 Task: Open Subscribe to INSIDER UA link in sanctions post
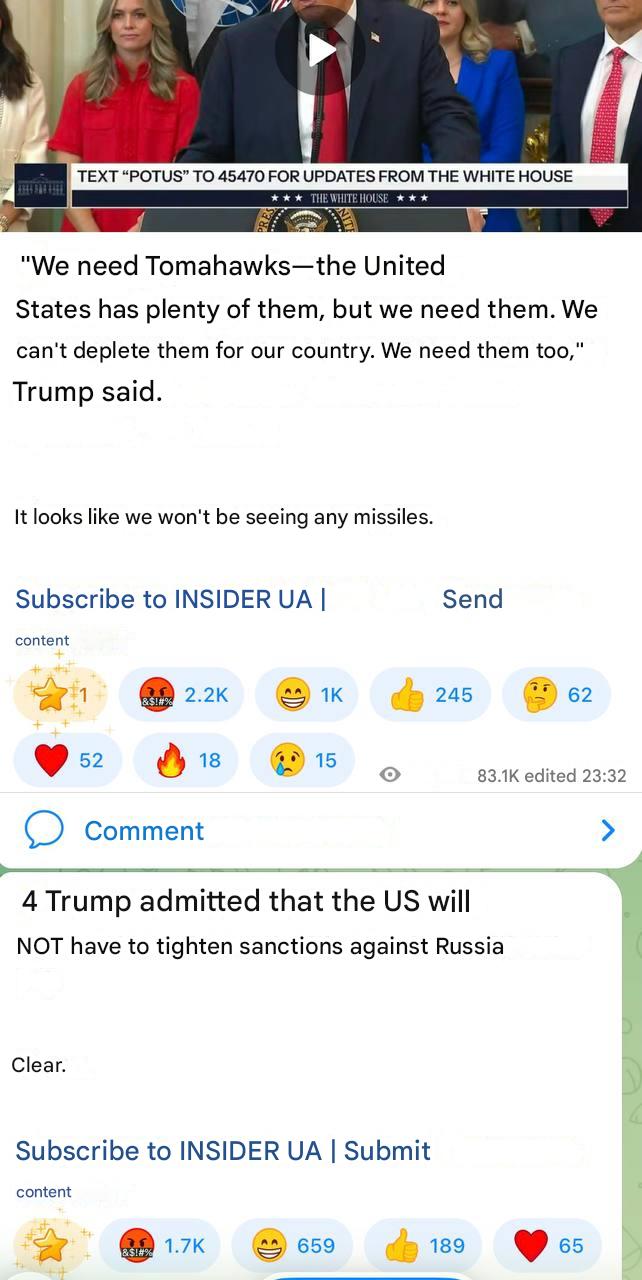tap(168, 1151)
